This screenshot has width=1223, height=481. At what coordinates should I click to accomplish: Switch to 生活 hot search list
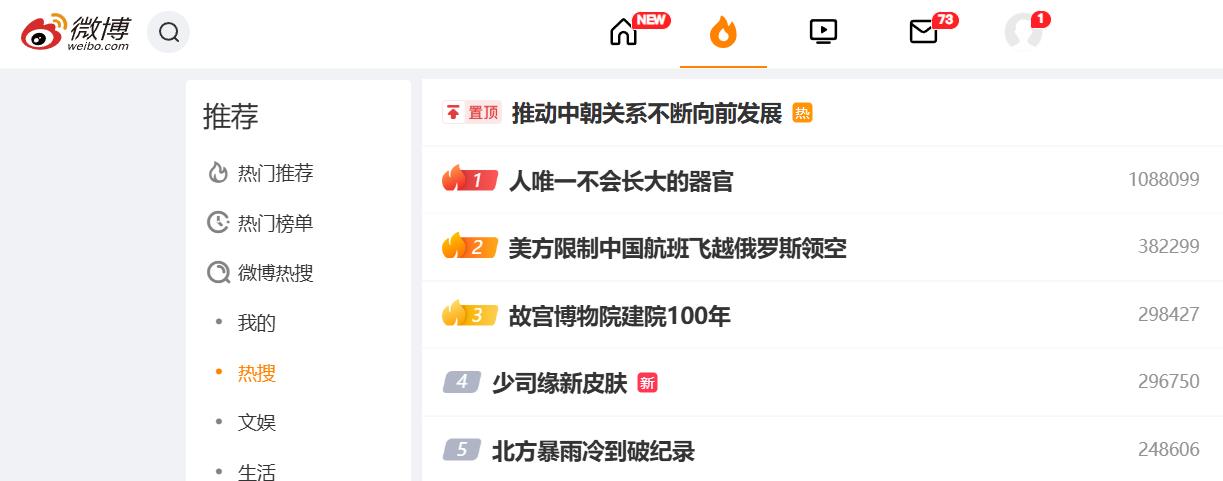pyautogui.click(x=256, y=470)
